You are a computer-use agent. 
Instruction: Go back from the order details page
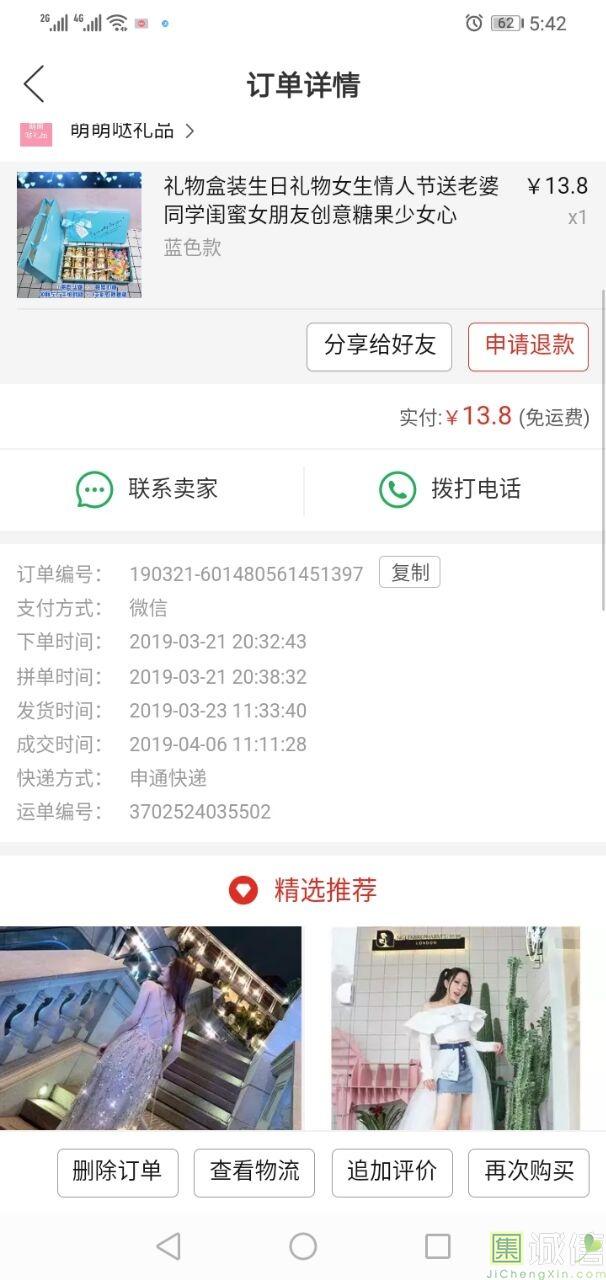click(x=34, y=84)
